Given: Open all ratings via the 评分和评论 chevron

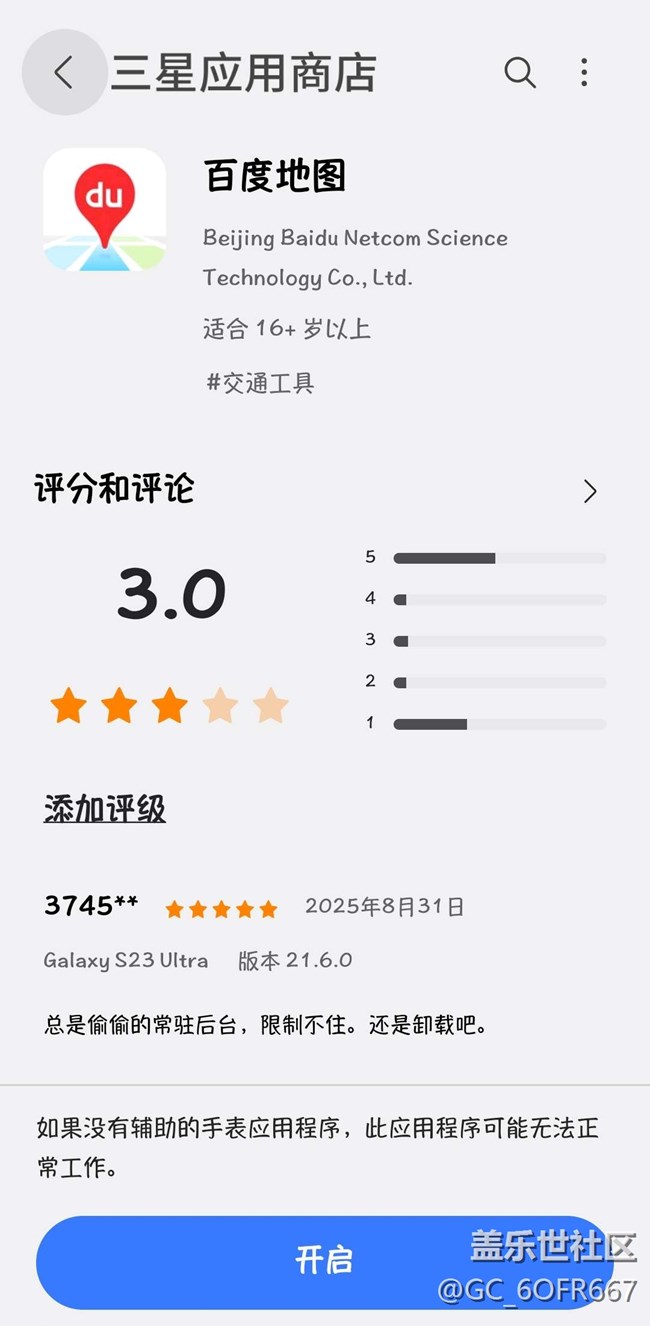Looking at the screenshot, I should pos(590,491).
